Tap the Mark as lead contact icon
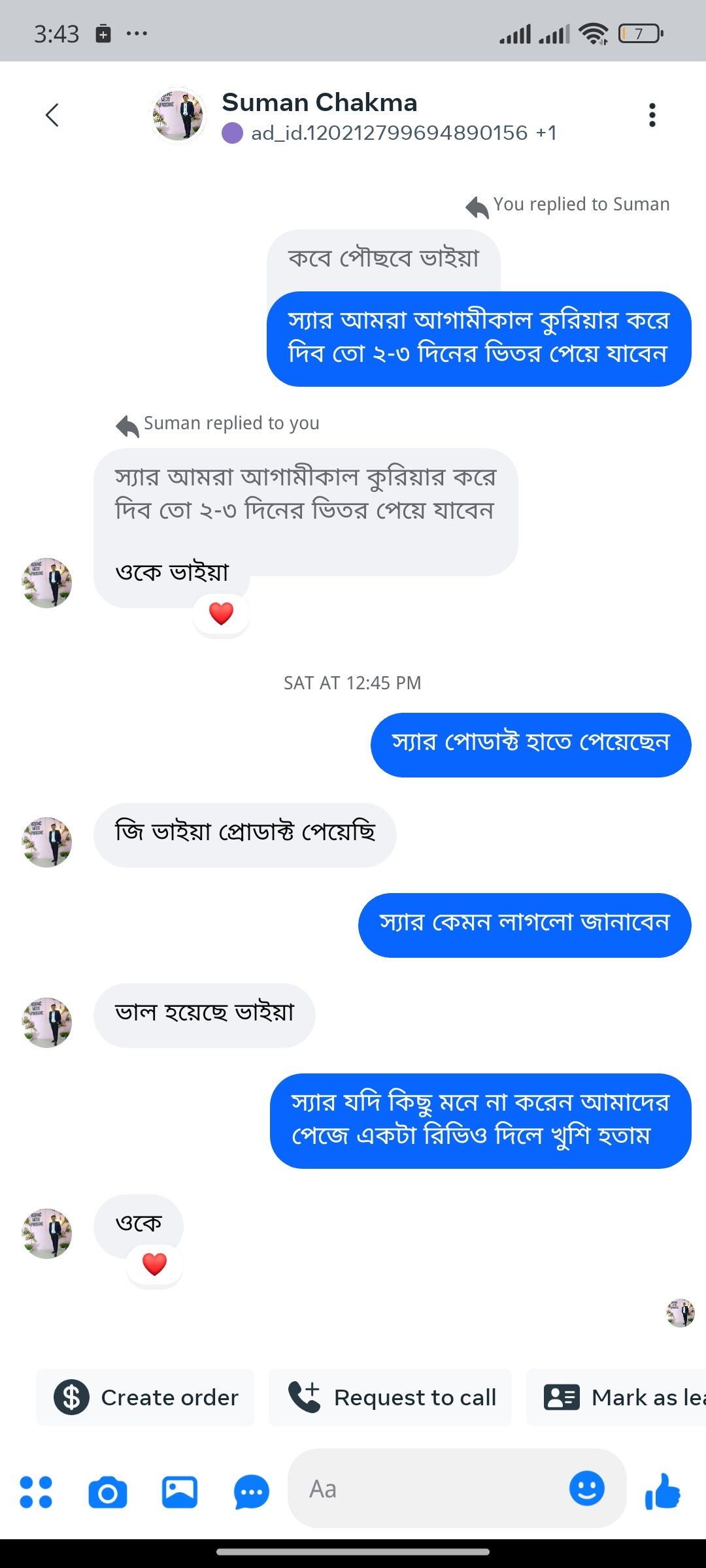This screenshot has height=1568, width=706. [x=561, y=1397]
